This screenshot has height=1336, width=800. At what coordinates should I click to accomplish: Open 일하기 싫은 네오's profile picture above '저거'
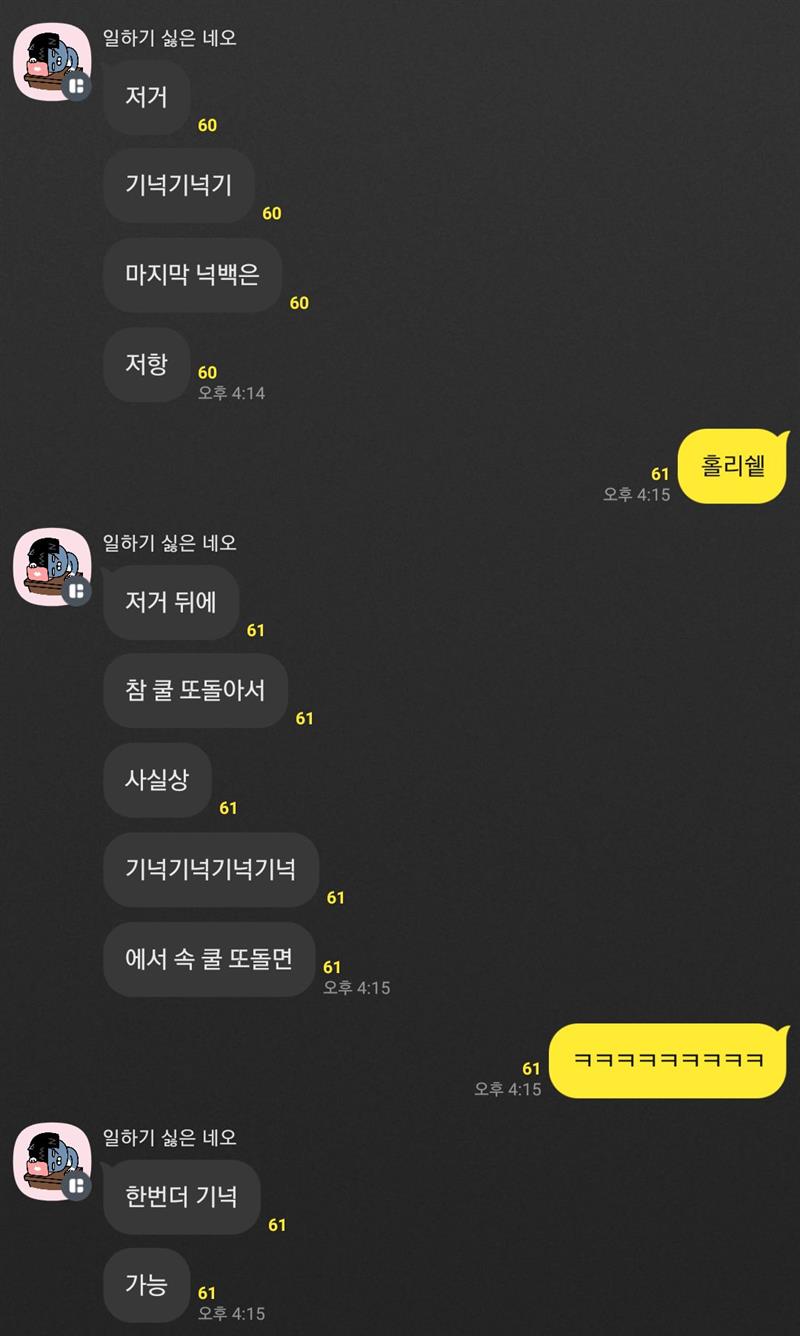click(51, 62)
